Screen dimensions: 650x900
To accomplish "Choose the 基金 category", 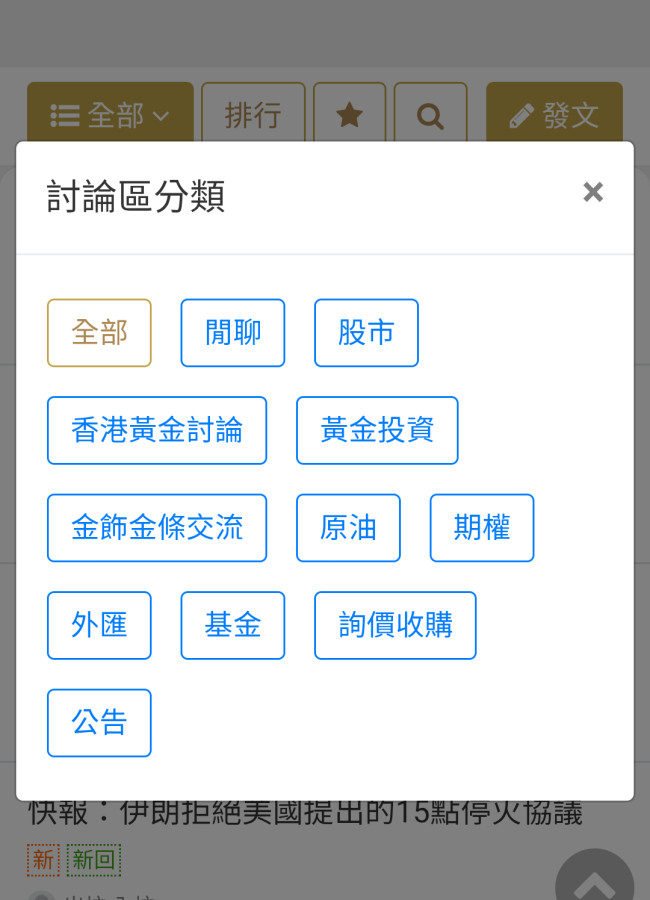I will click(233, 625).
